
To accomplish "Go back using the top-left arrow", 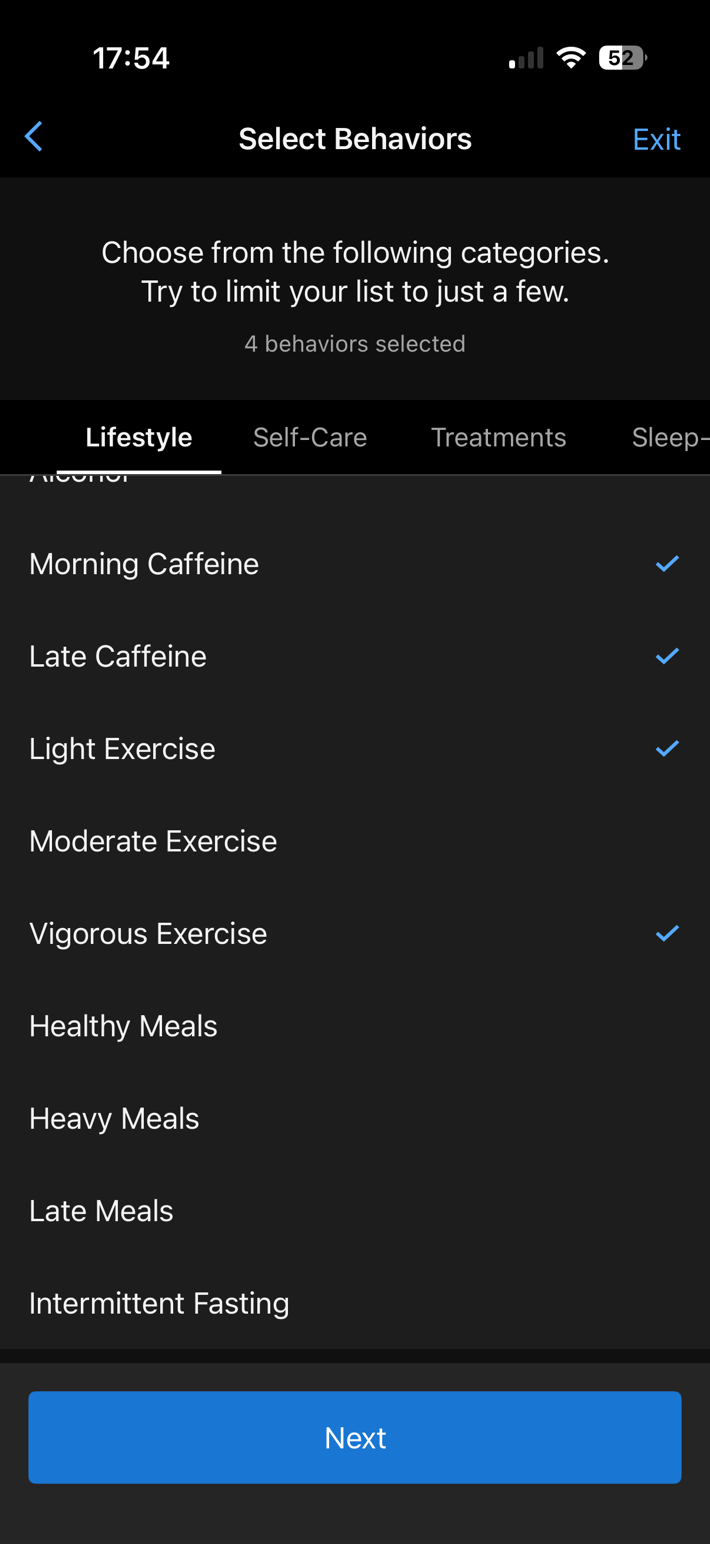I will point(34,137).
